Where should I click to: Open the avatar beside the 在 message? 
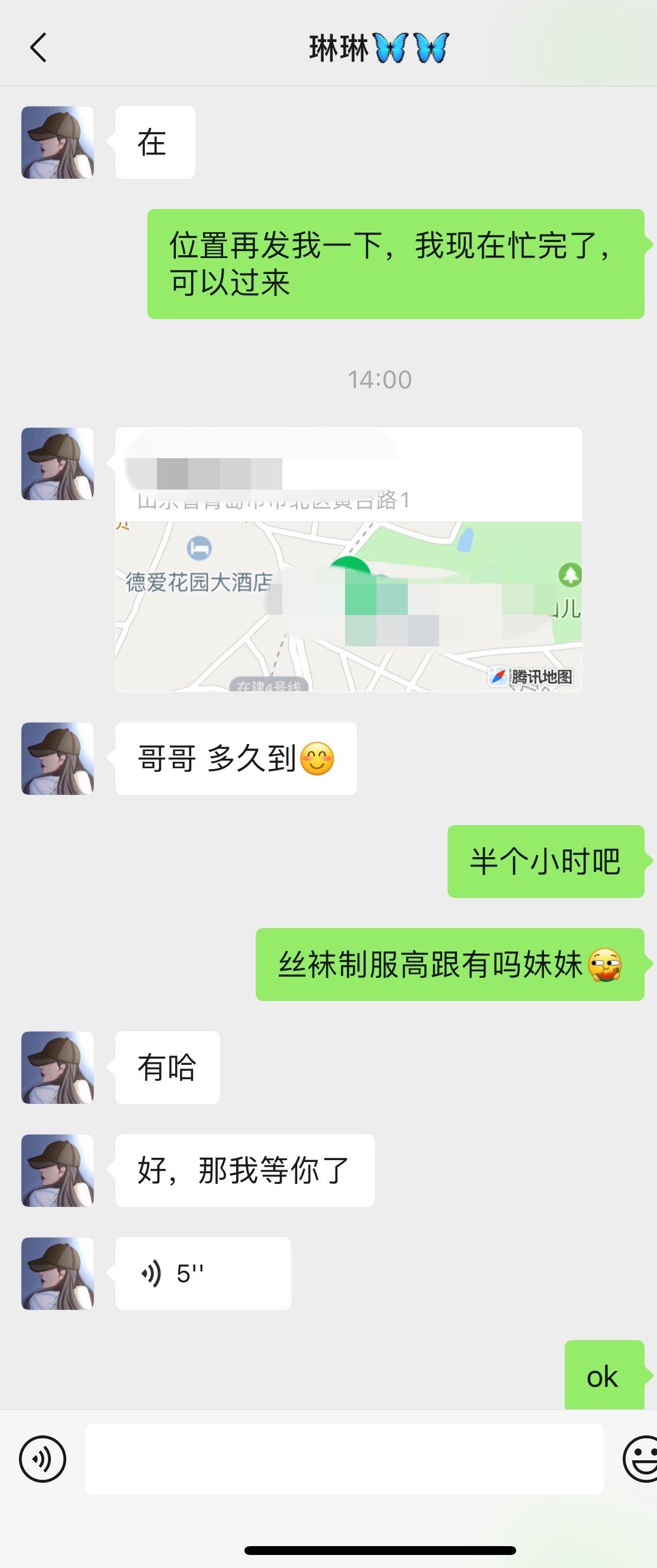57,143
